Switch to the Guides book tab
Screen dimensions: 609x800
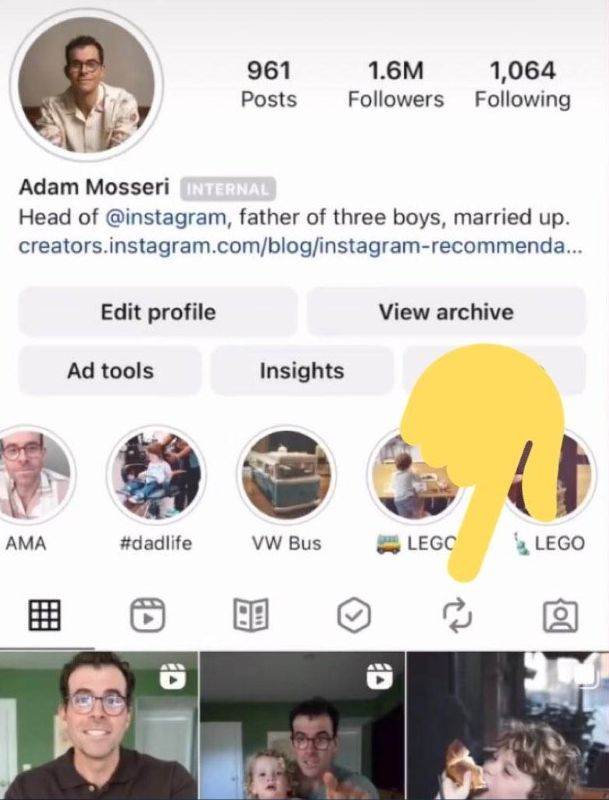click(250, 616)
